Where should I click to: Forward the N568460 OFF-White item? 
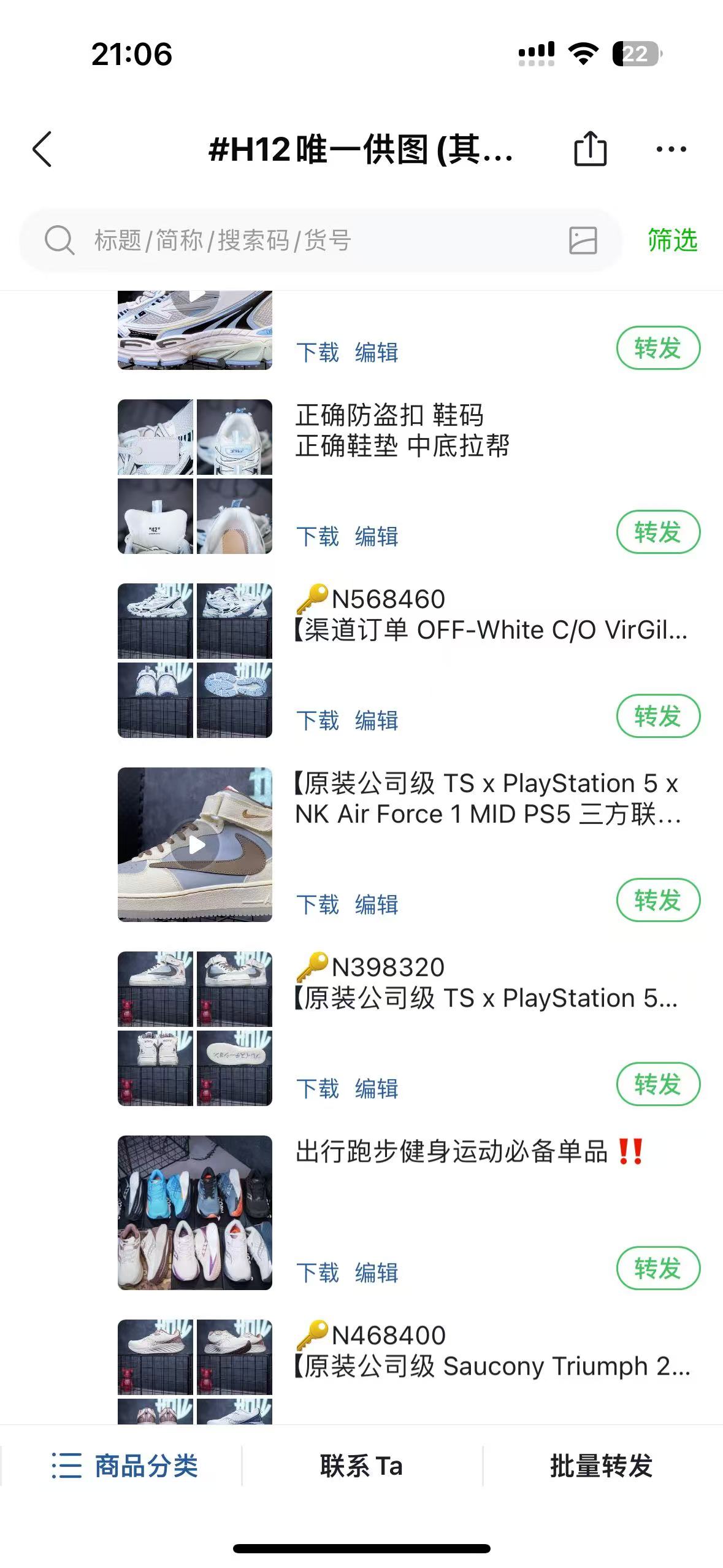[x=658, y=716]
